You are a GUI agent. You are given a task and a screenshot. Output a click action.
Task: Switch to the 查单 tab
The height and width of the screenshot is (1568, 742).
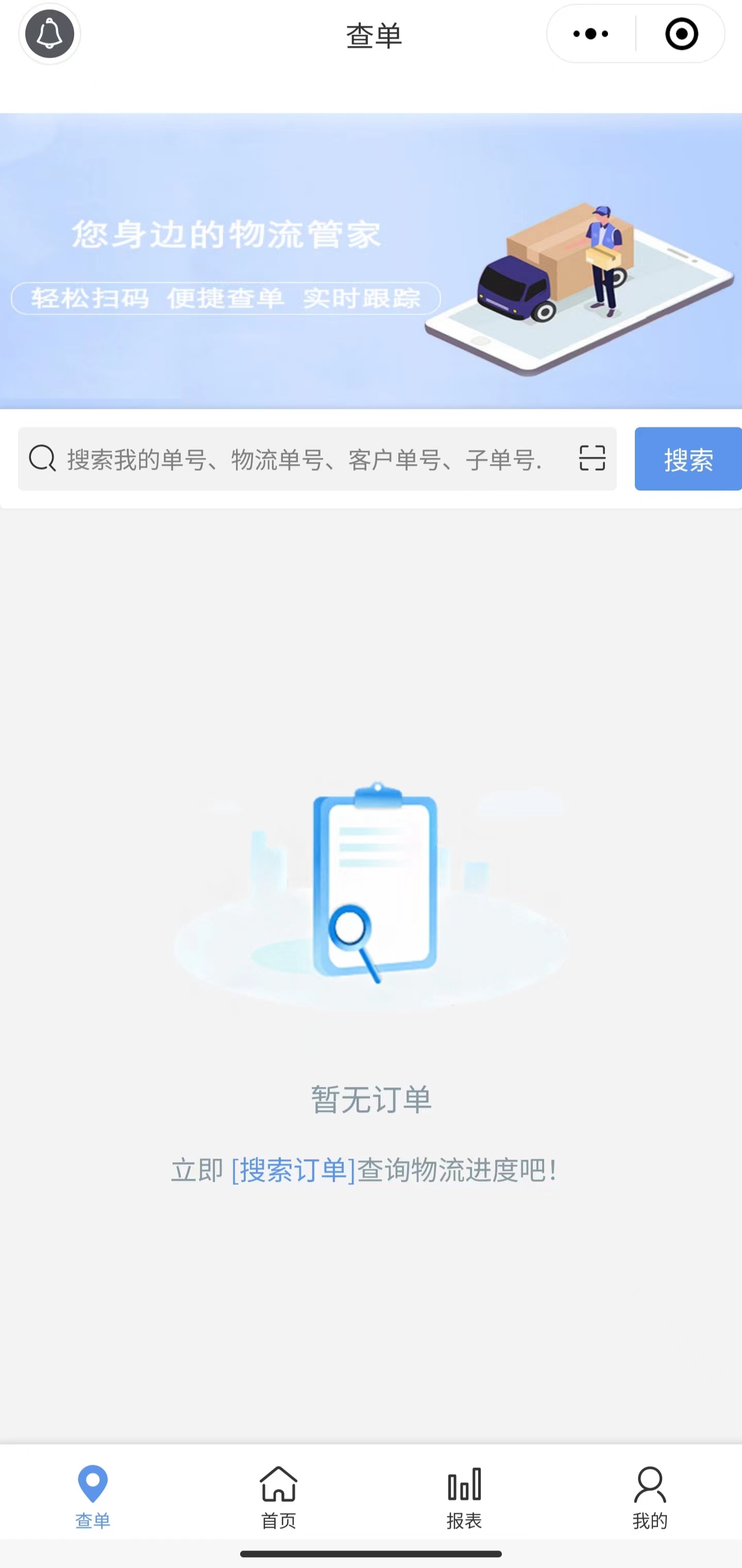click(93, 1497)
